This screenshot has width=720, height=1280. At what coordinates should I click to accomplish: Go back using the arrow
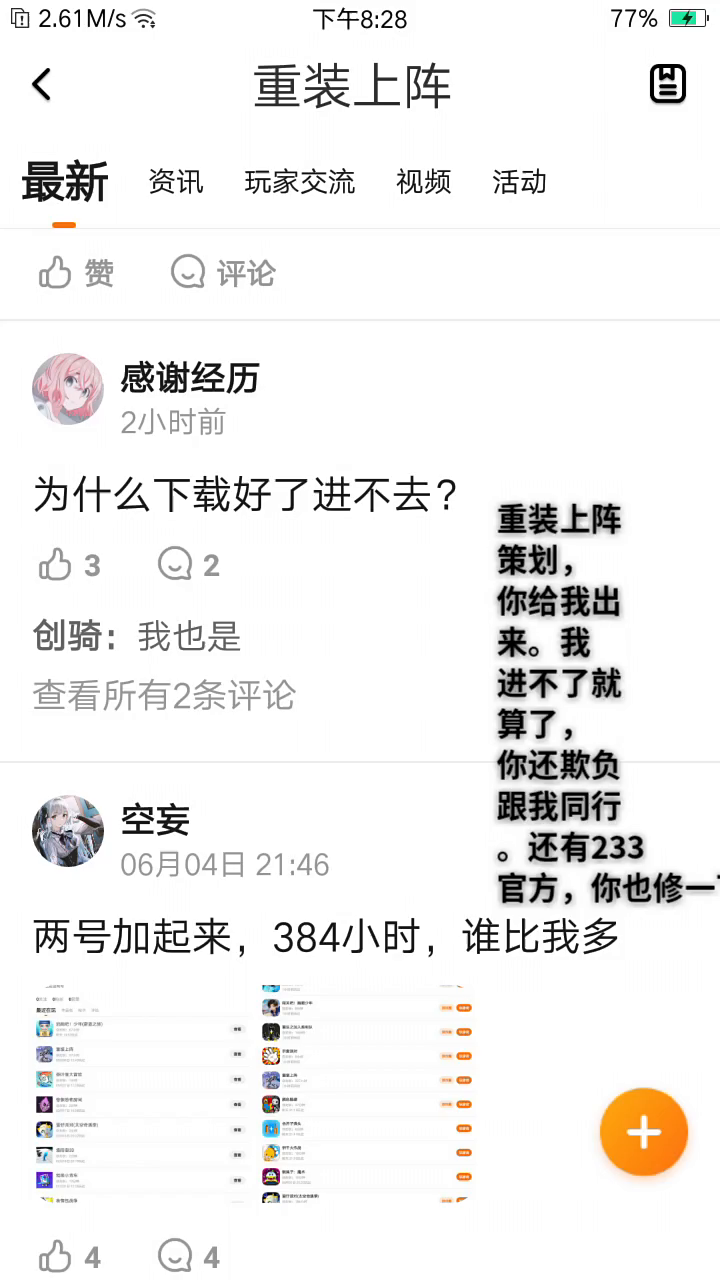41,85
